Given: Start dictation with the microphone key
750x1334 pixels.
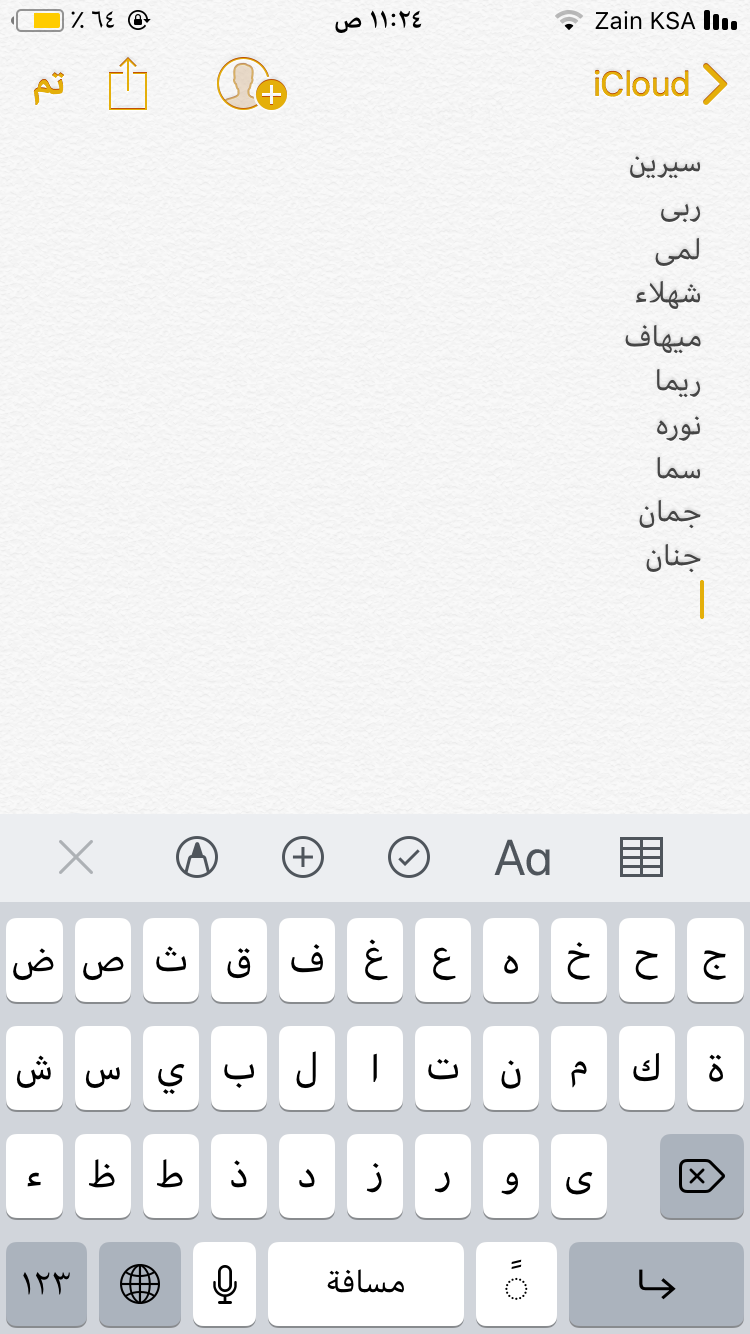Looking at the screenshot, I should [x=225, y=1284].
